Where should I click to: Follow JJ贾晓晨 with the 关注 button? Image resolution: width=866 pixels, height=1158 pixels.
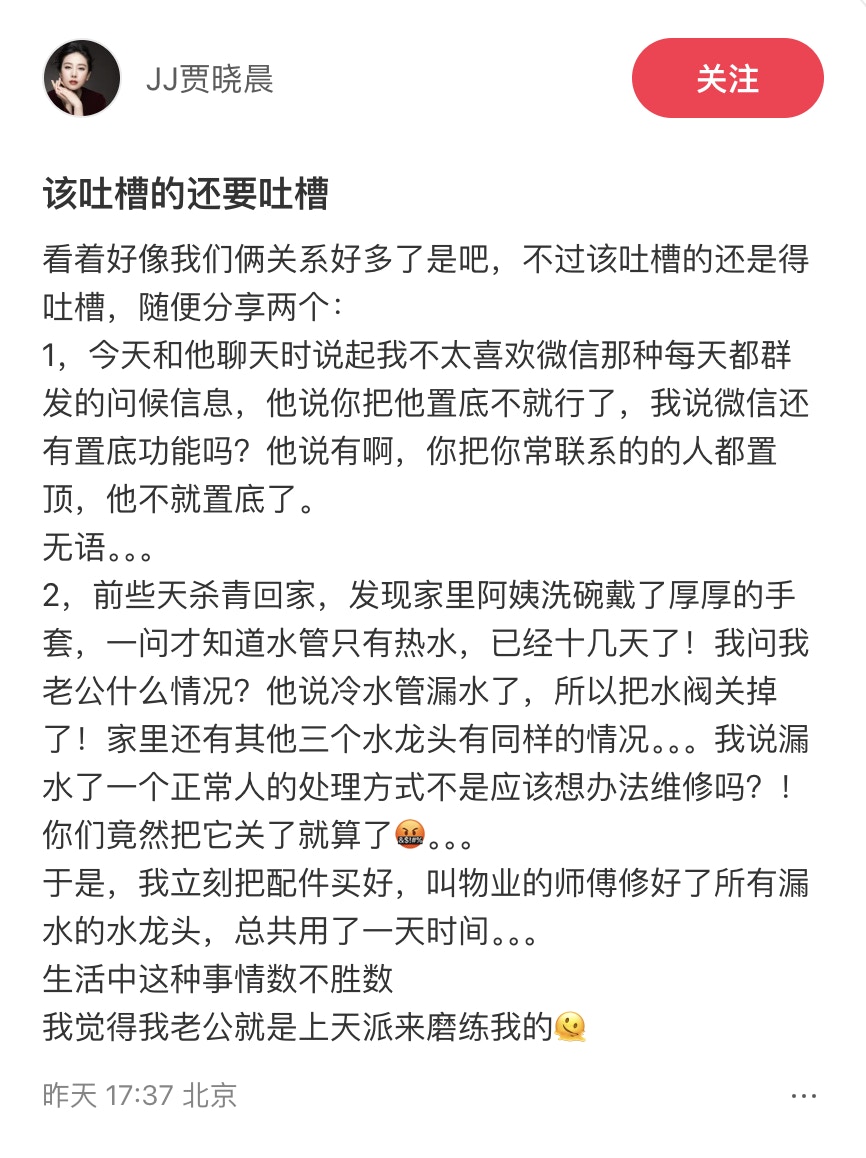coord(727,79)
